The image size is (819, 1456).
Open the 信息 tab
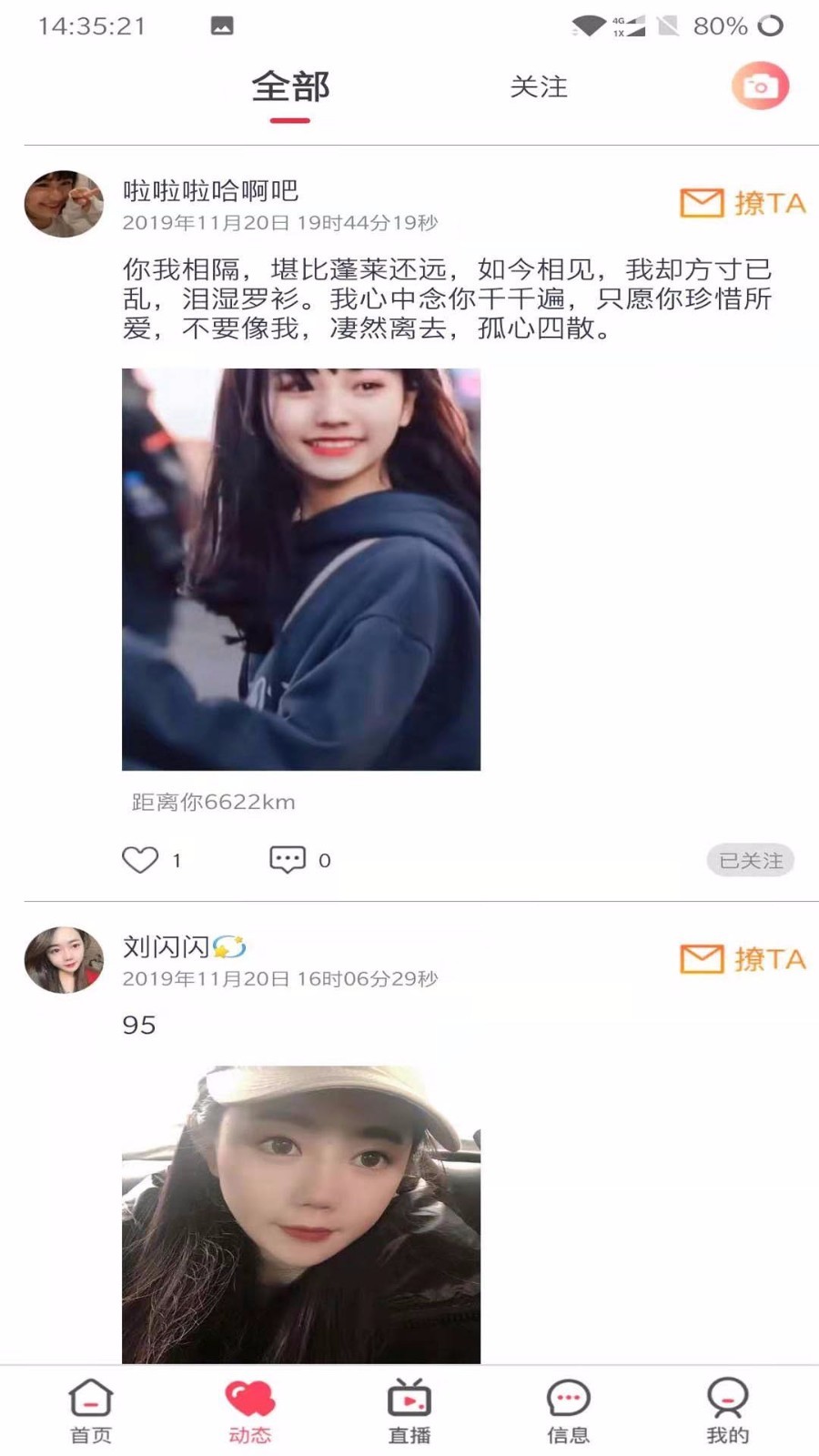point(569,1410)
